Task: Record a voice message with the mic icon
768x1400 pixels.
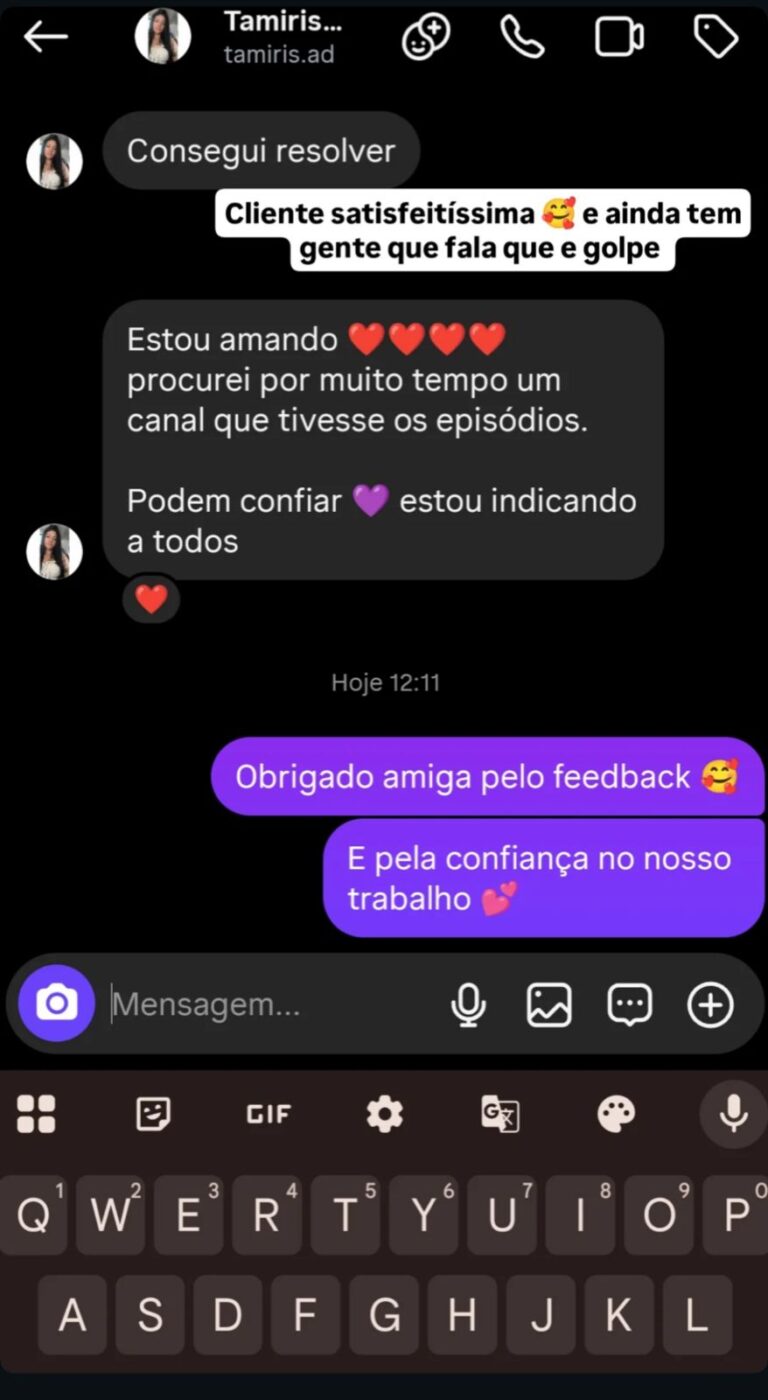Action: tap(468, 1003)
